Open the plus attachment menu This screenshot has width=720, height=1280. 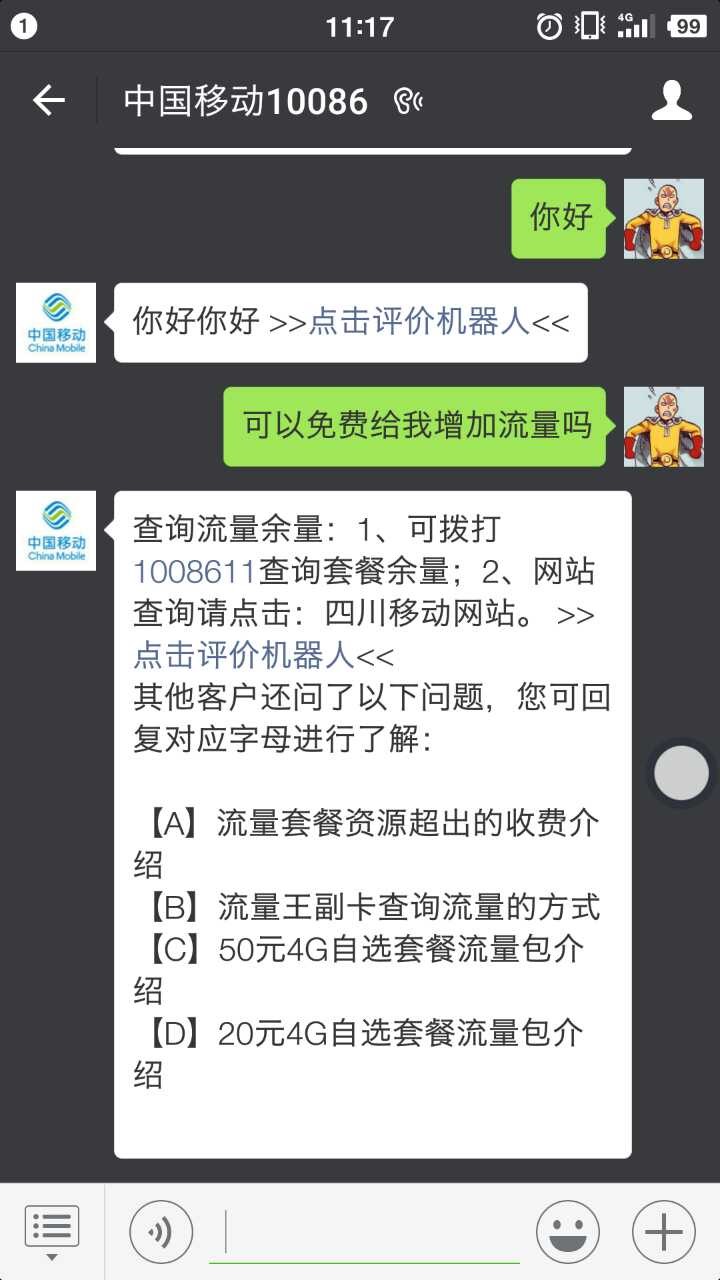coord(664,1232)
